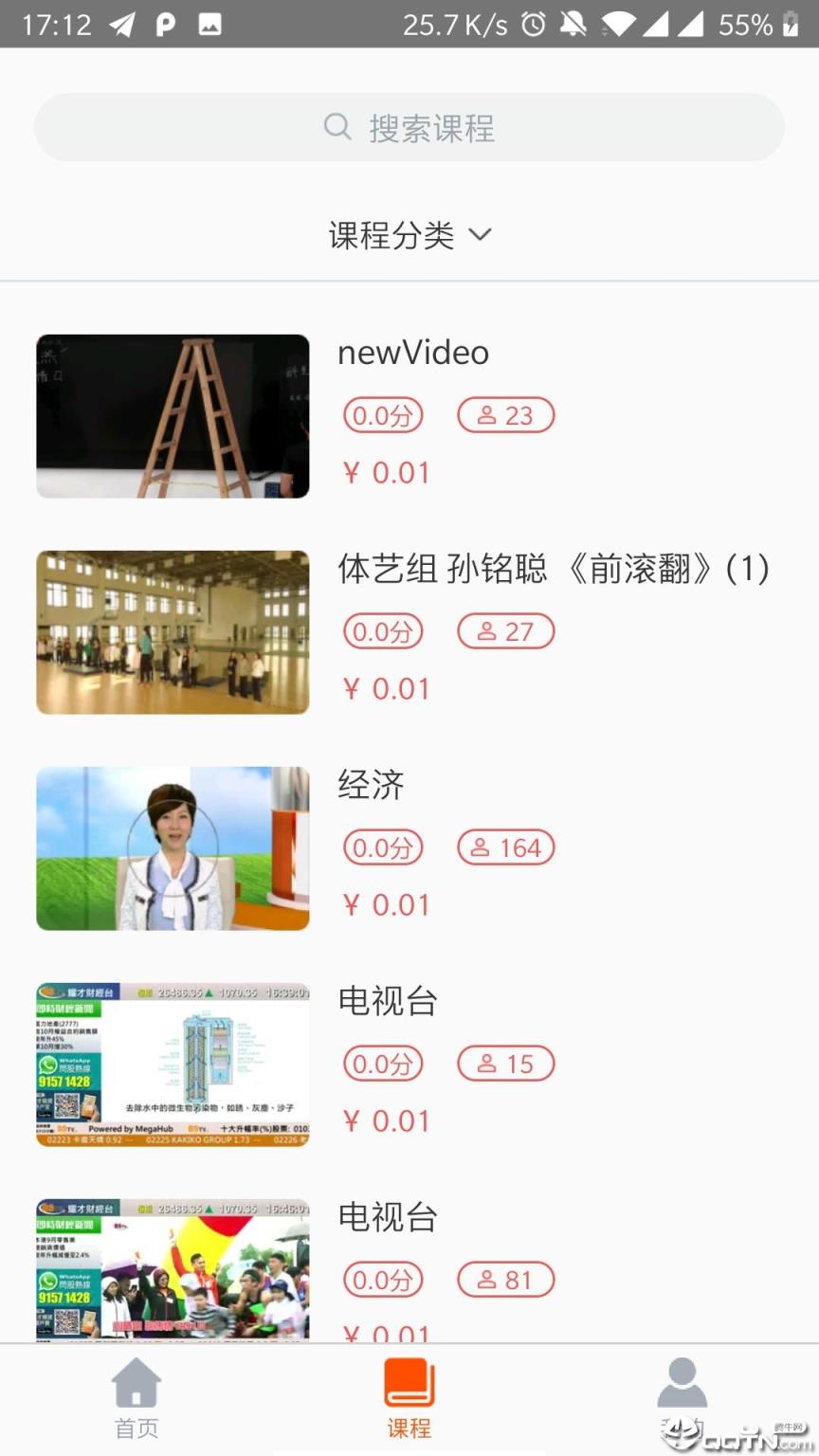Image resolution: width=819 pixels, height=1456 pixels.
Task: Tap the viewer icon beside 27 on 前滚翻 course
Action: coord(487,631)
